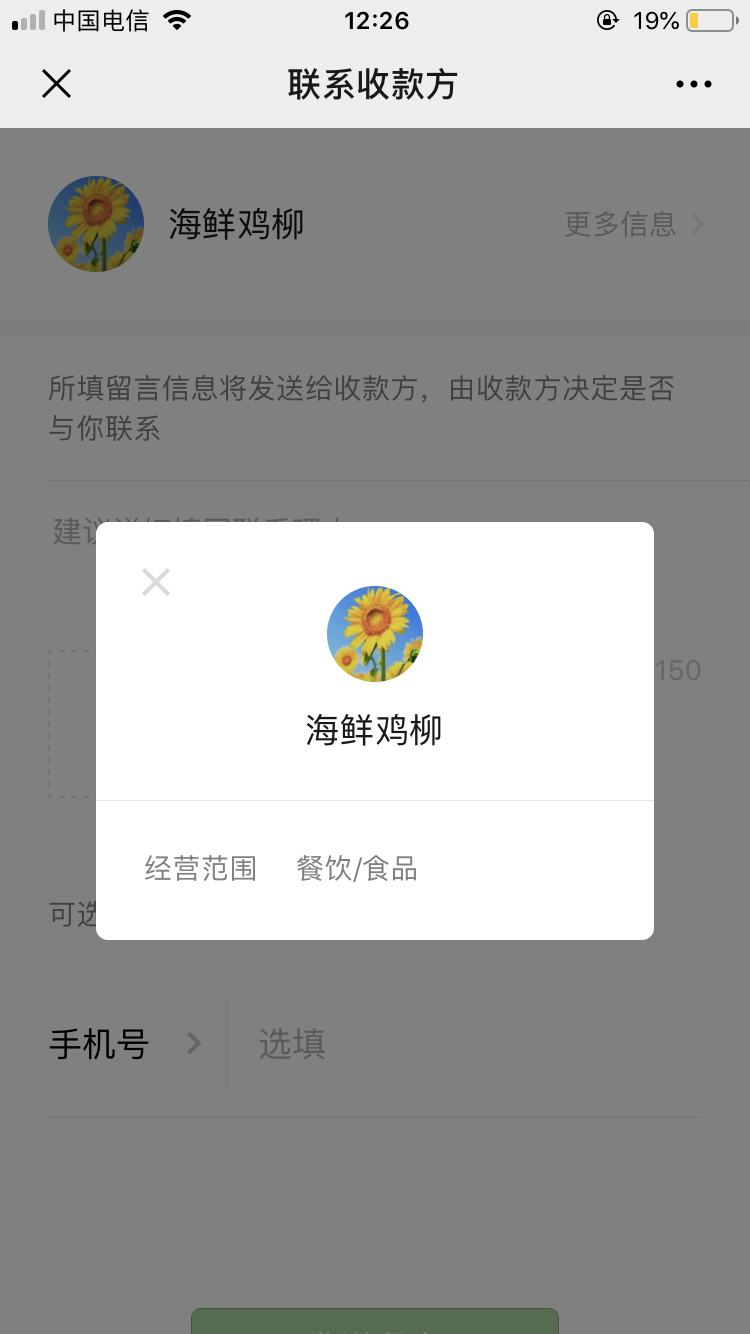This screenshot has width=750, height=1334.
Task: Close the 海鲜鸡柳 info popup
Action: tap(156, 582)
